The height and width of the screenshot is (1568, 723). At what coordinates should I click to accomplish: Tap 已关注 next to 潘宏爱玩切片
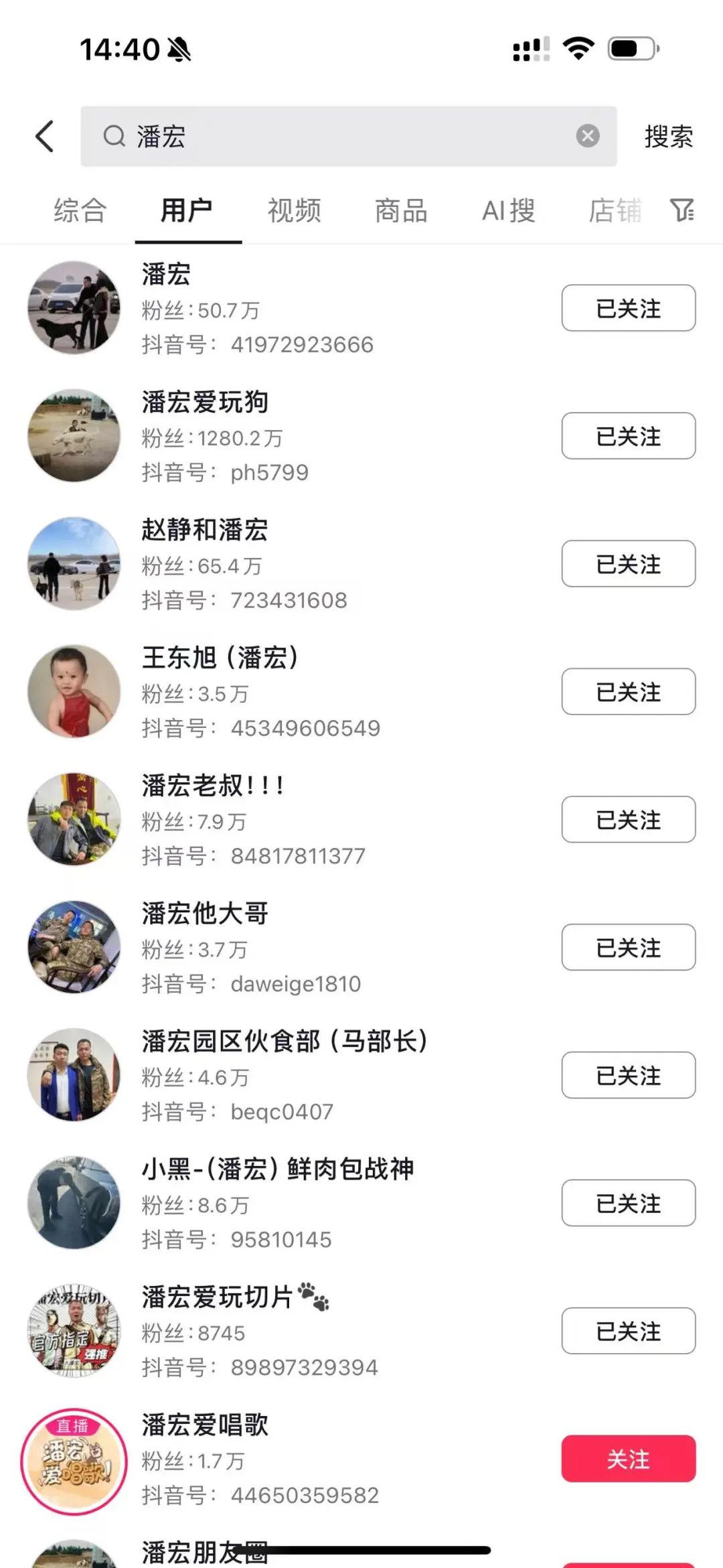pos(628,1331)
